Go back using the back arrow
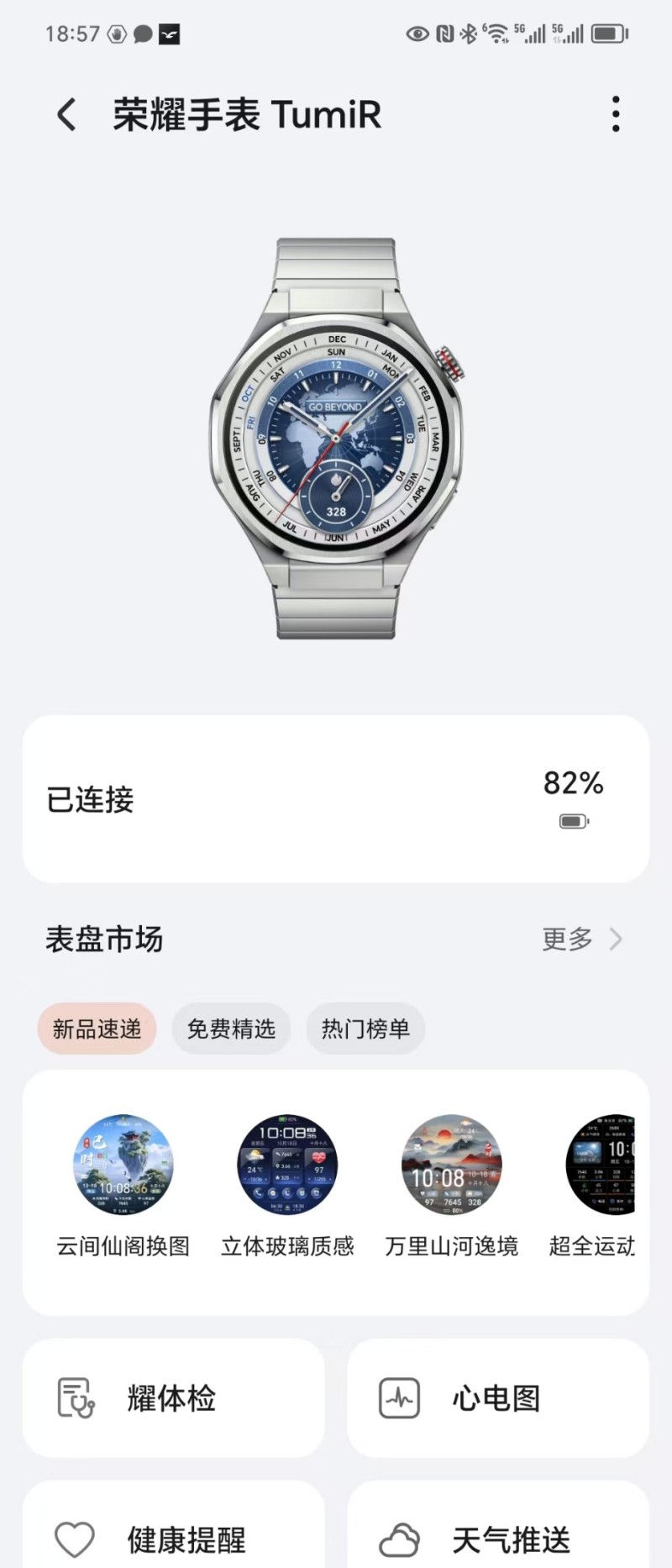Screen dimensions: 672x1568 tap(66, 114)
